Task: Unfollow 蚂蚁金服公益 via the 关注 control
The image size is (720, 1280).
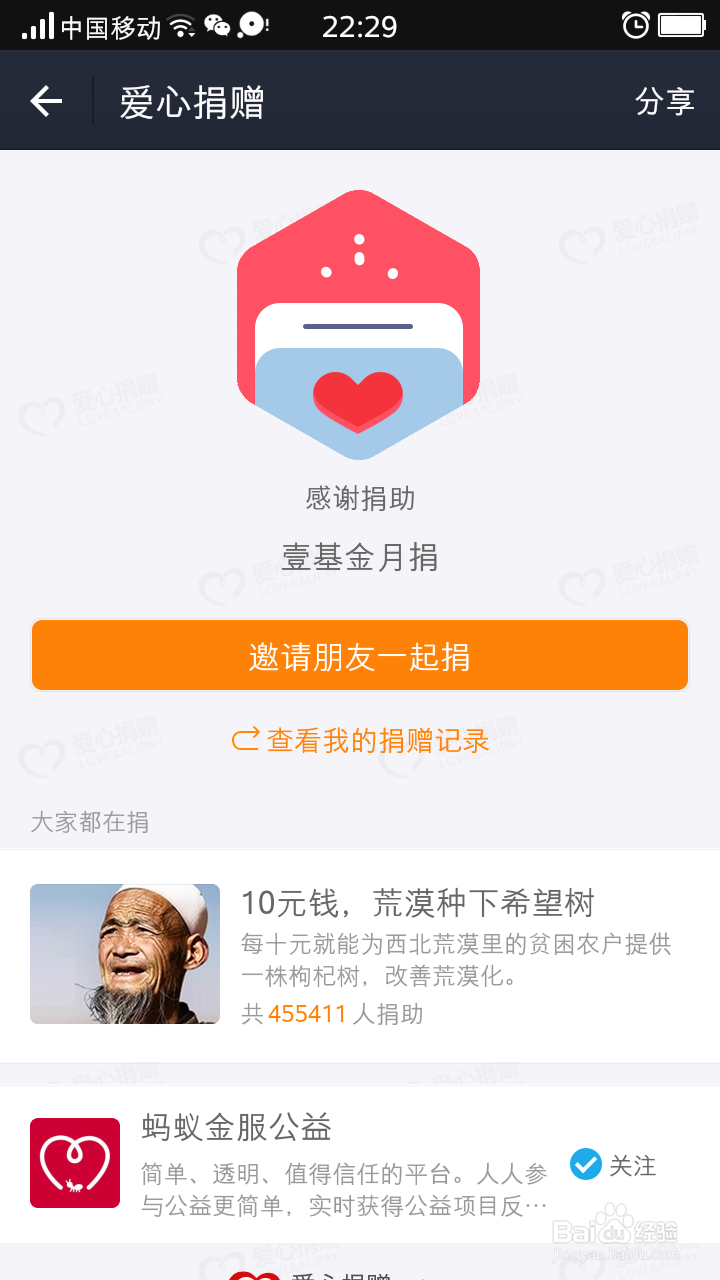Action: (x=614, y=1163)
